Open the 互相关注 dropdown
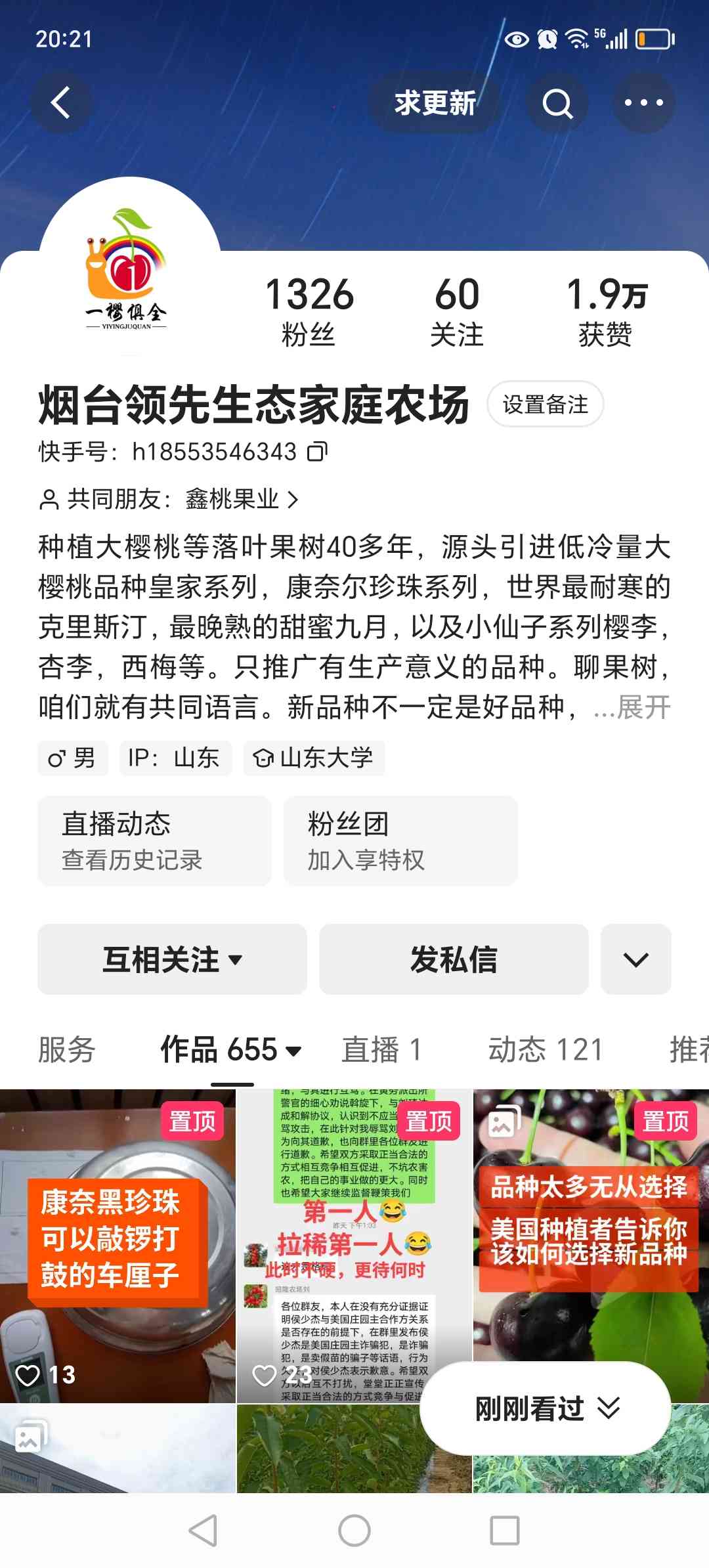The height and width of the screenshot is (1568, 709). (172, 959)
